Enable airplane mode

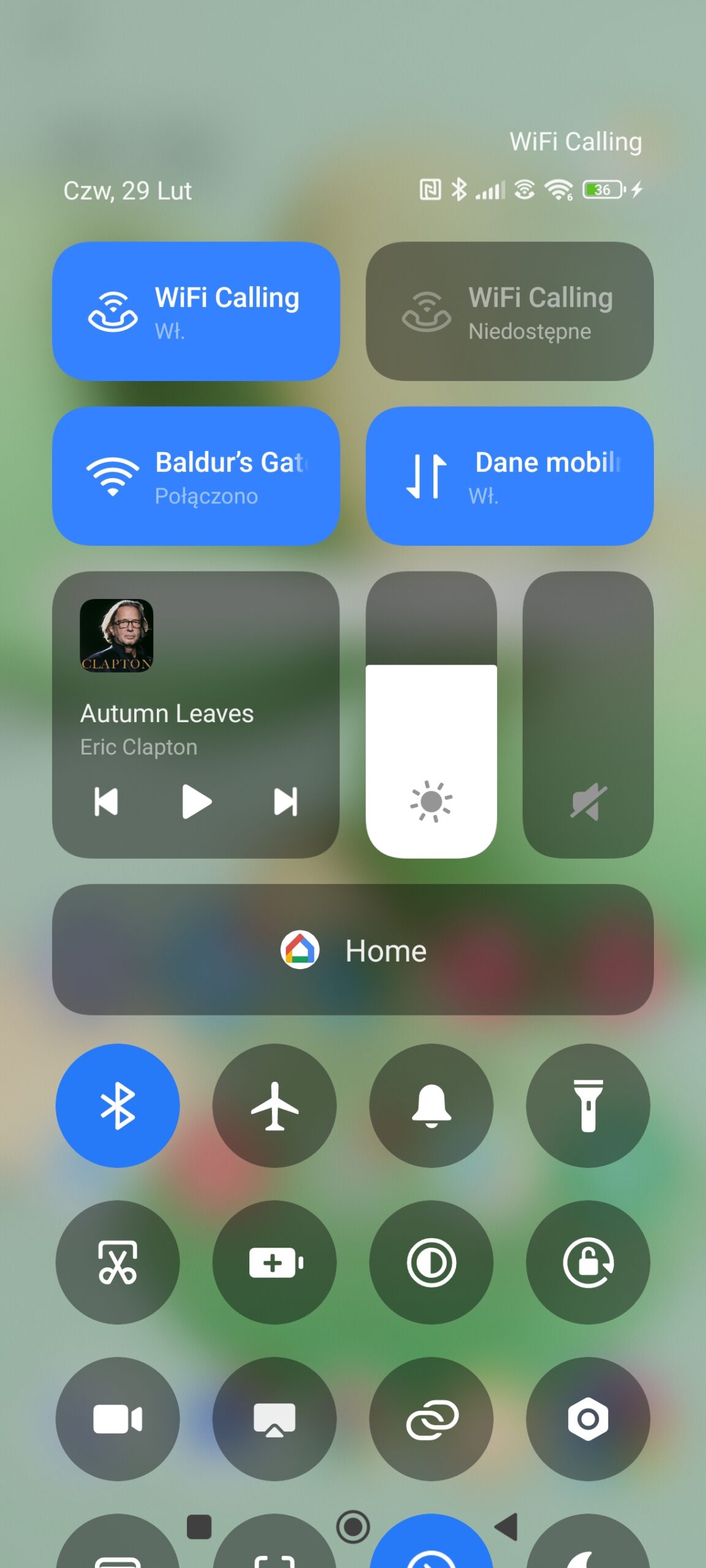coord(275,1106)
